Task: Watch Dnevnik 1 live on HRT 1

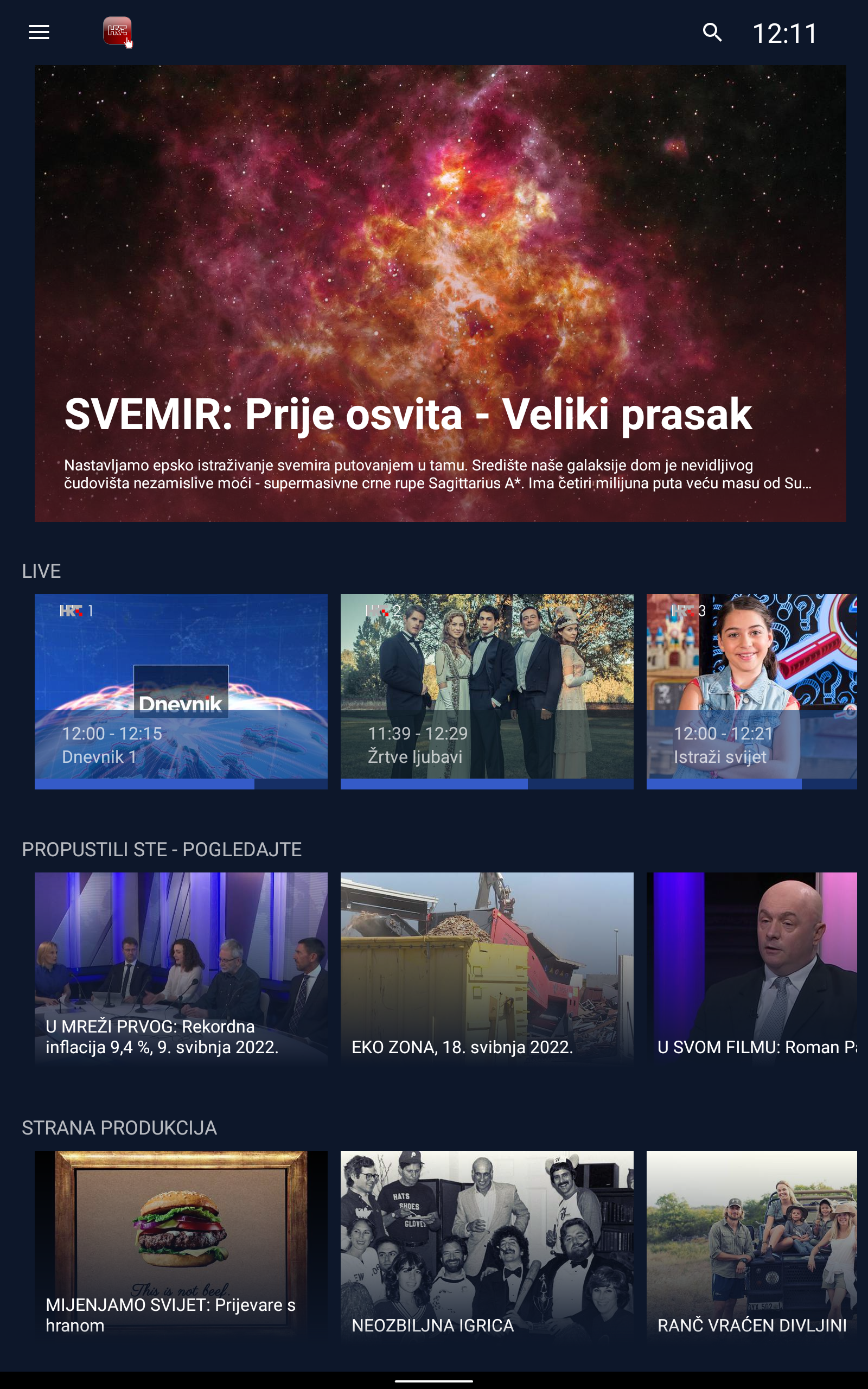Action: coord(181,691)
